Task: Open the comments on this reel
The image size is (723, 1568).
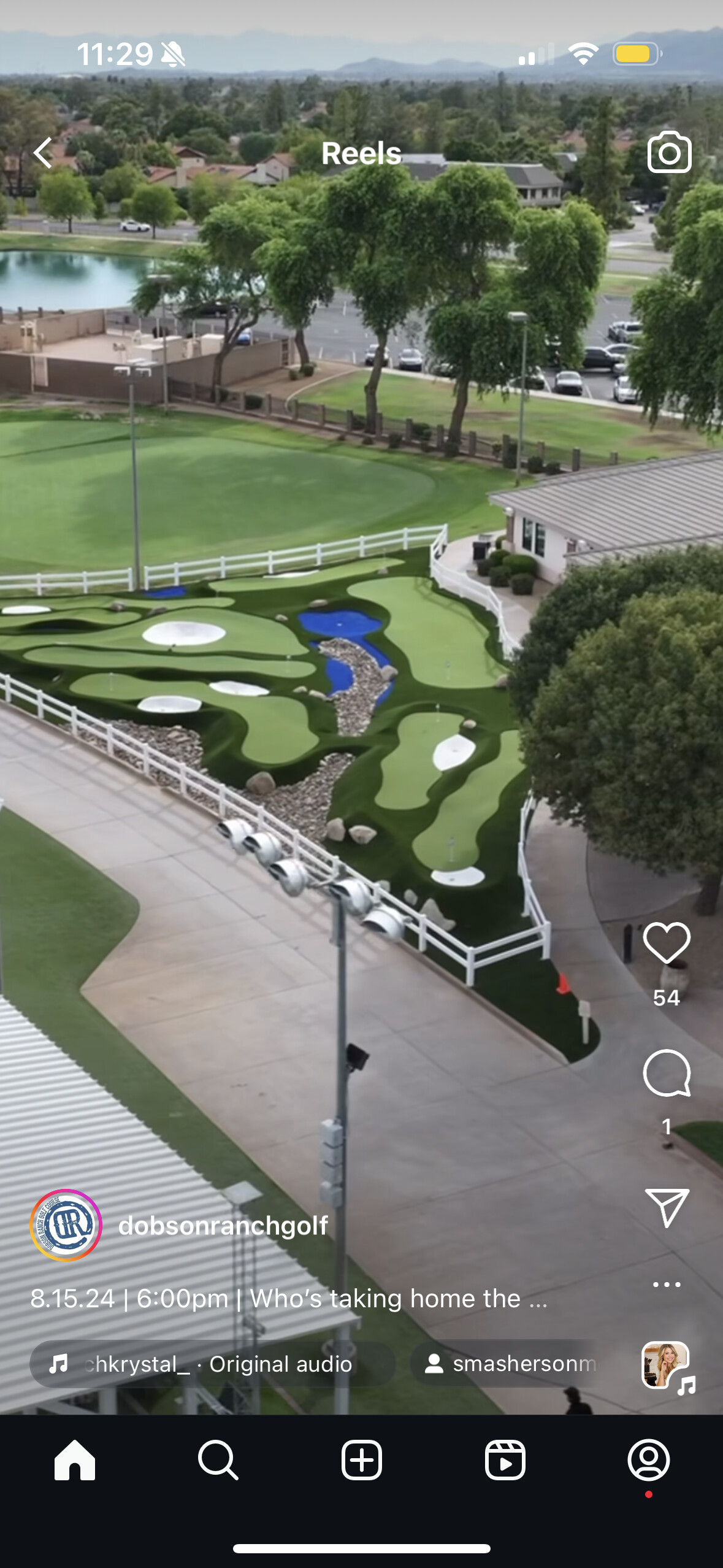Action: (x=667, y=1073)
